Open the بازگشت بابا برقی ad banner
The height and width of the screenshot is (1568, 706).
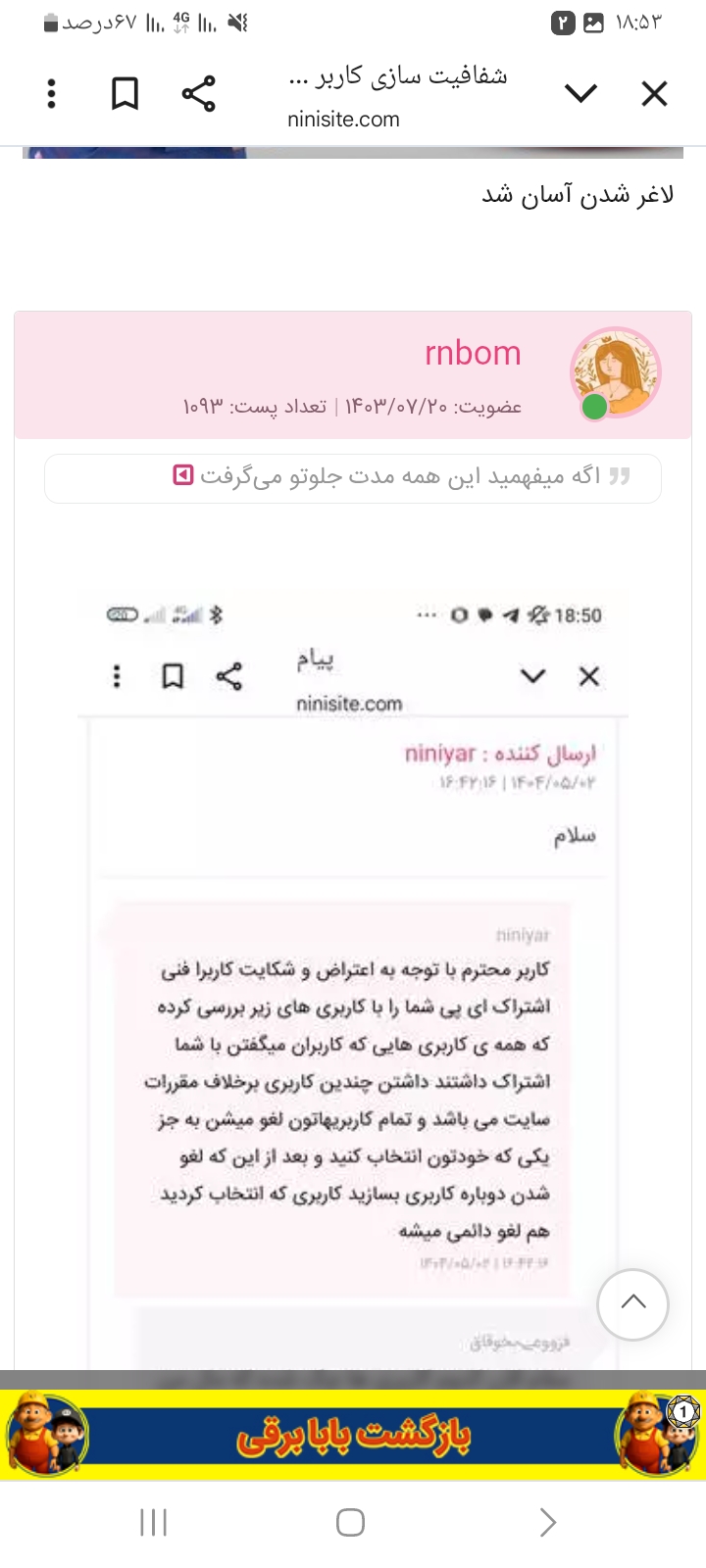point(353,1435)
